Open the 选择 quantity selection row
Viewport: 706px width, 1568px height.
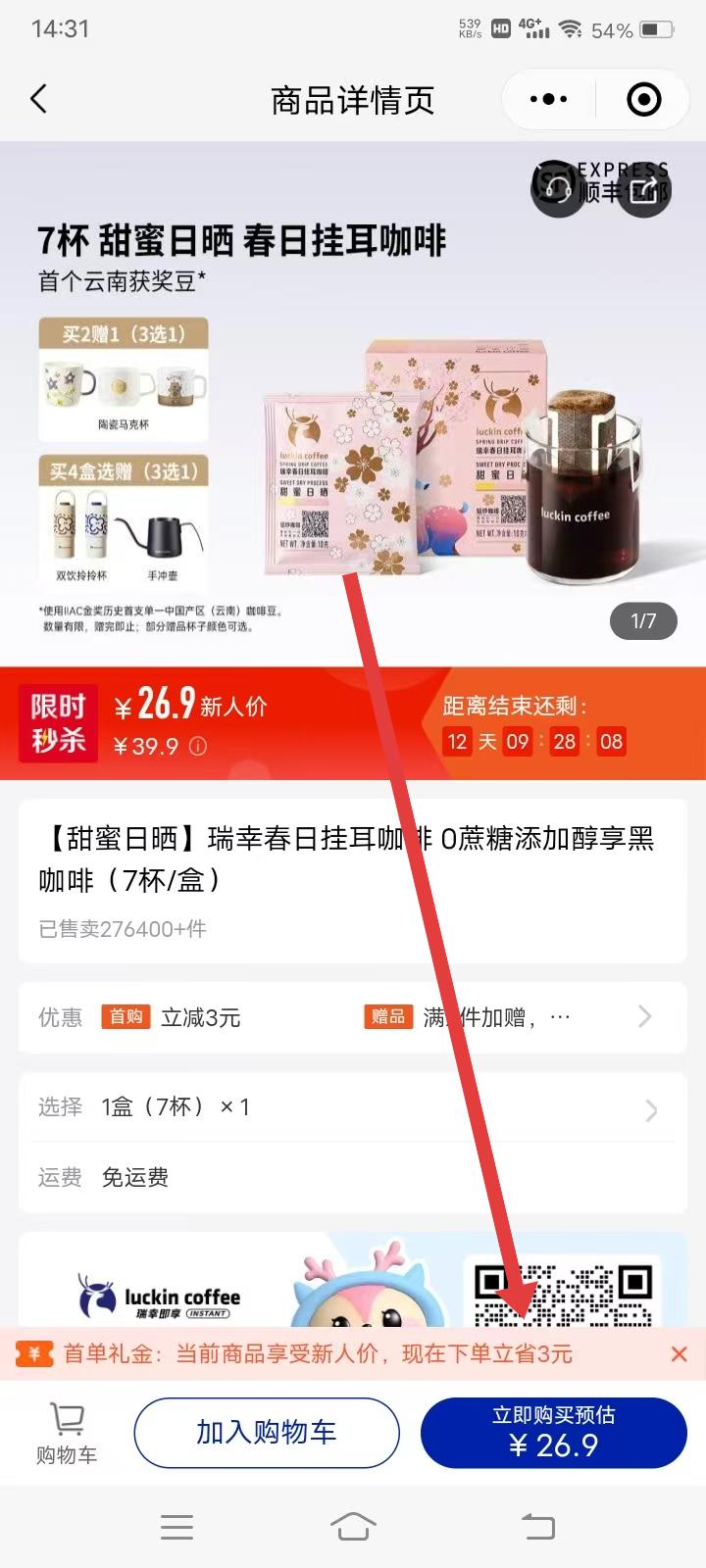(351, 1107)
